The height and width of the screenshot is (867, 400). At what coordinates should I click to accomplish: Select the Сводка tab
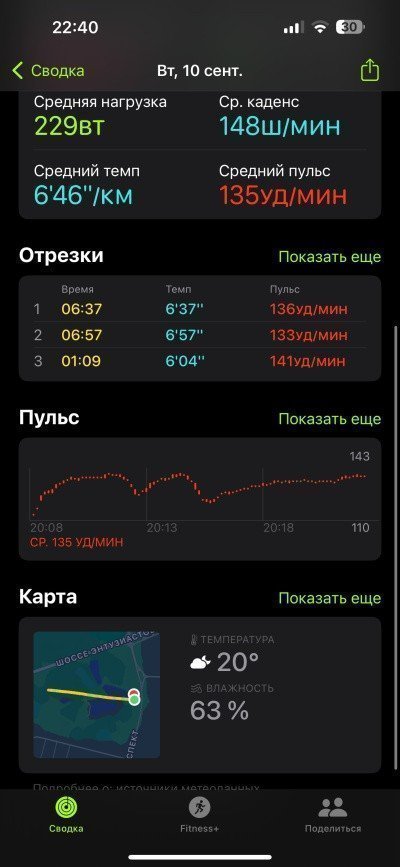pyautogui.click(x=66, y=814)
